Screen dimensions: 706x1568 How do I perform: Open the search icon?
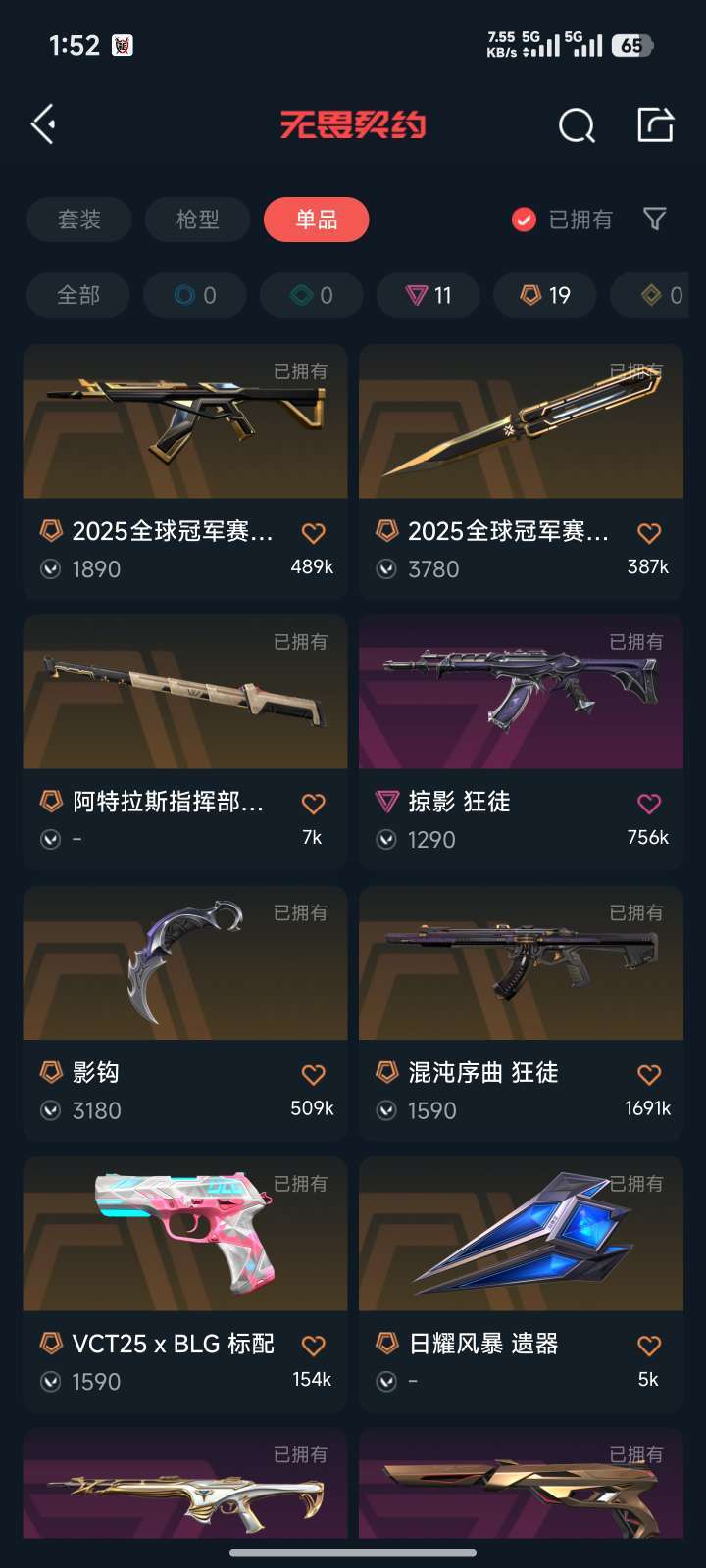(577, 125)
